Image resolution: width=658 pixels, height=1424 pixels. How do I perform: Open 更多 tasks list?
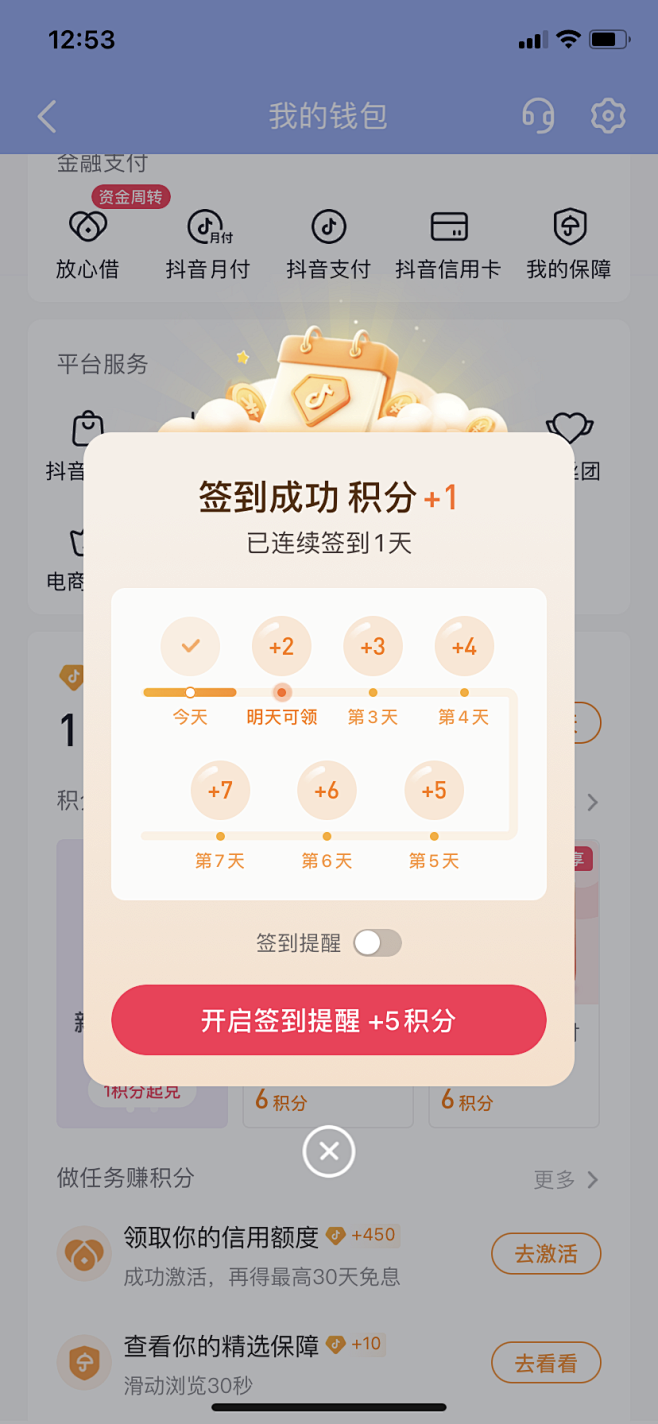566,1180
